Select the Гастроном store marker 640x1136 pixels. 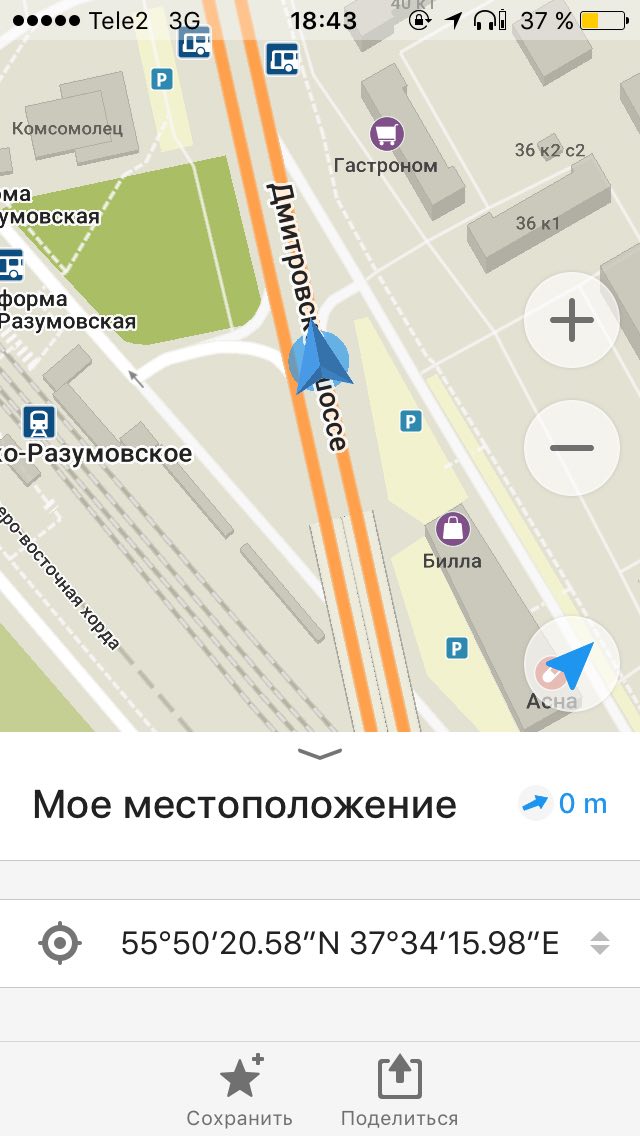click(386, 135)
